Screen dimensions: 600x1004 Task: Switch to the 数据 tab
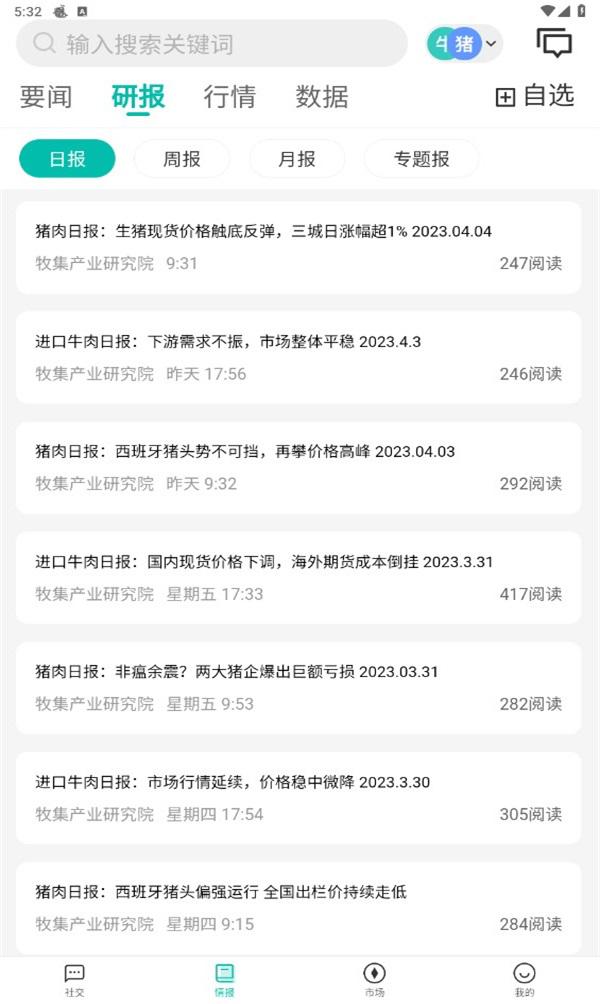click(x=321, y=97)
